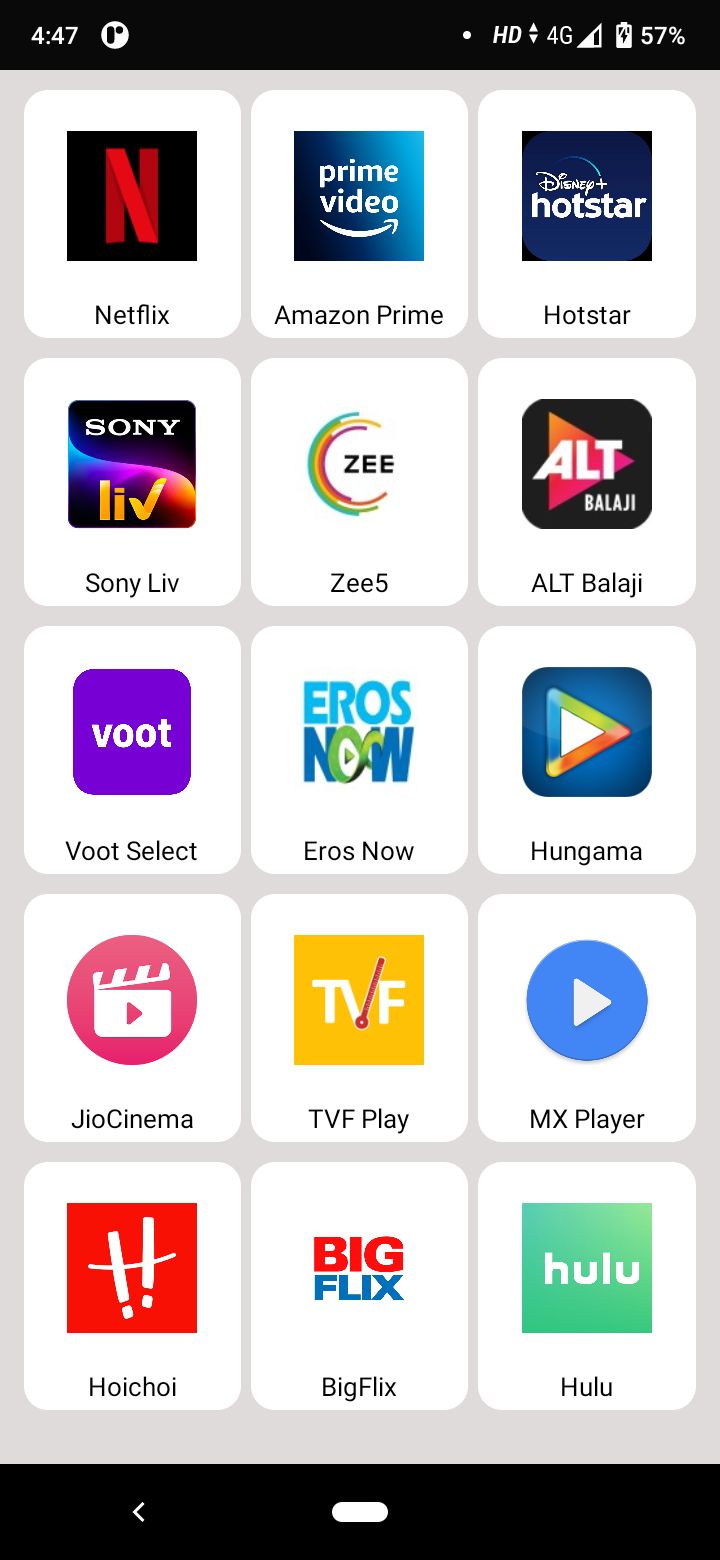Open Voot Select
720x1560 pixels.
pyautogui.click(x=132, y=750)
